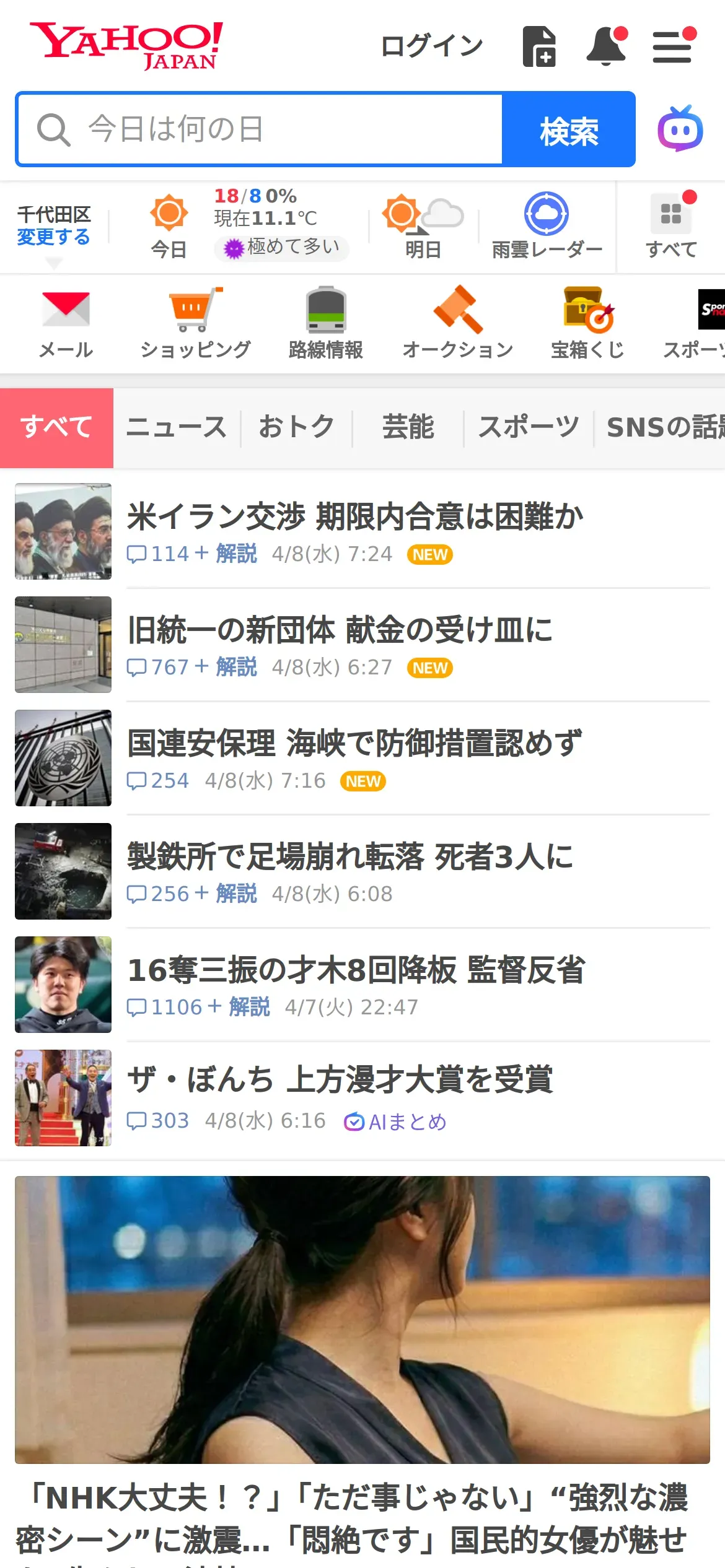Open the hamburger menu
The height and width of the screenshot is (1568, 725).
[x=674, y=46]
